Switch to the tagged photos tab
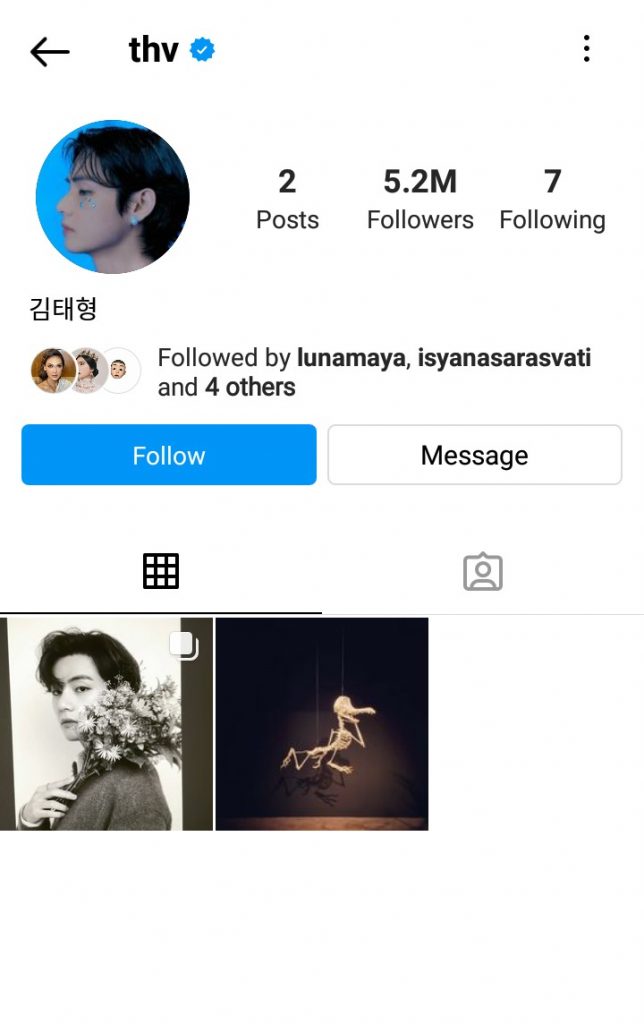Screen dimensions: 644x1024 click(x=482, y=571)
